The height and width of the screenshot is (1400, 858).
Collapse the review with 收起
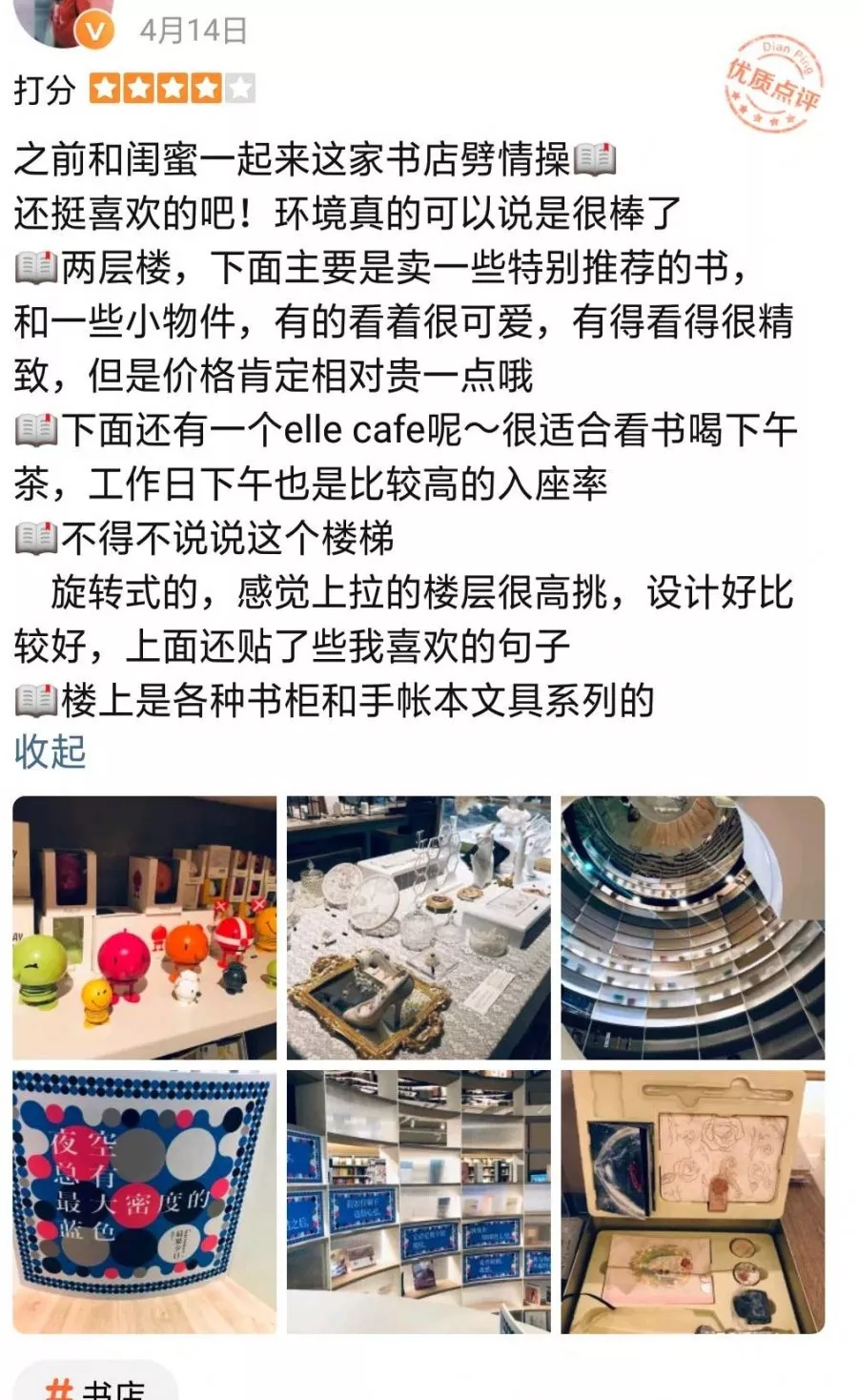click(x=50, y=751)
